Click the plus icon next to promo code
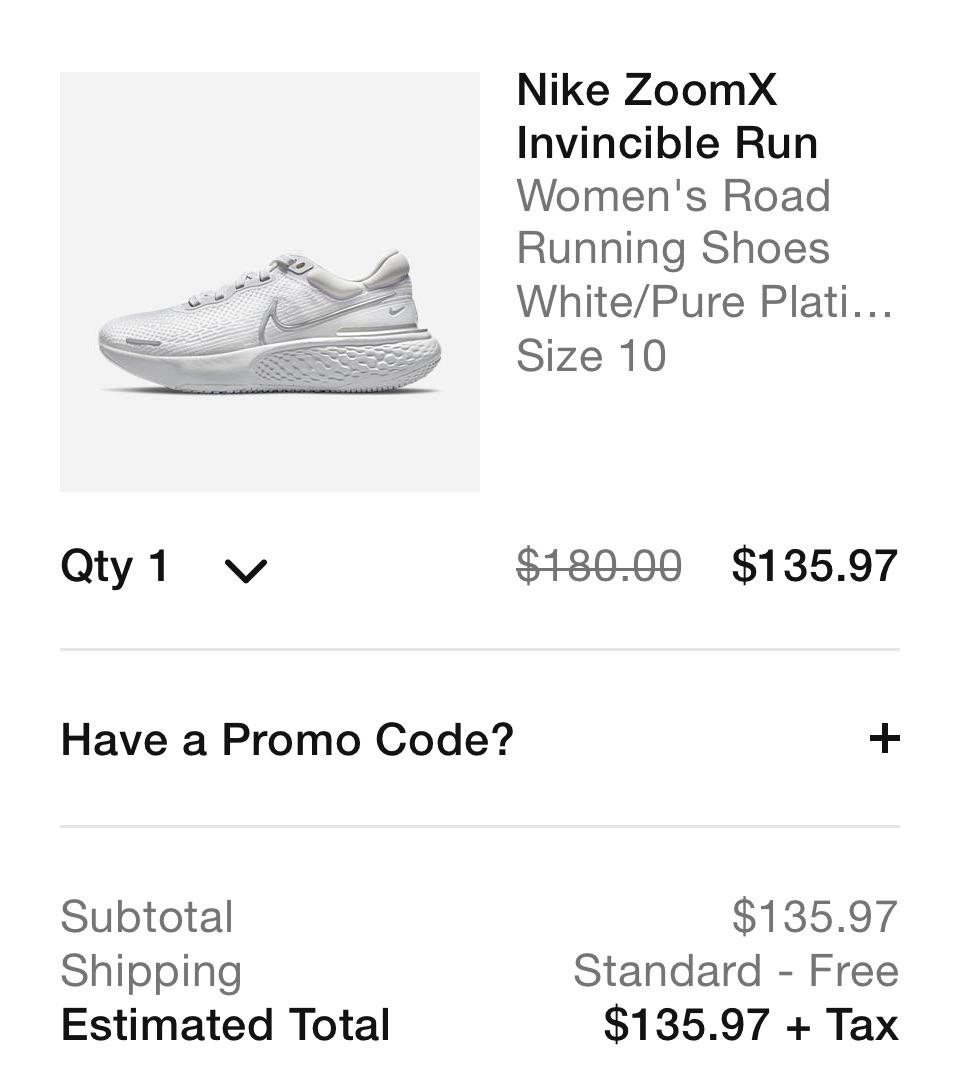960x1079 pixels. (884, 739)
